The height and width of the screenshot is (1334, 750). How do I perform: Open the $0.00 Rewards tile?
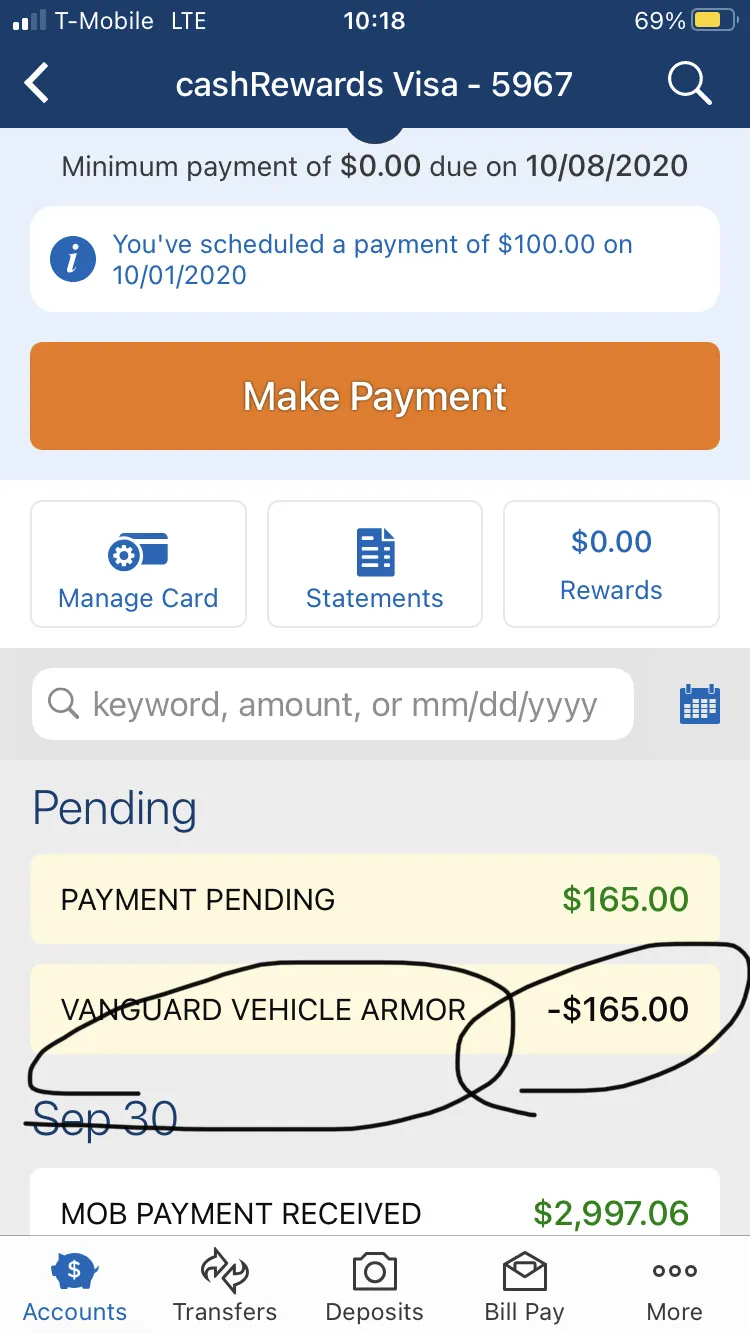[611, 564]
